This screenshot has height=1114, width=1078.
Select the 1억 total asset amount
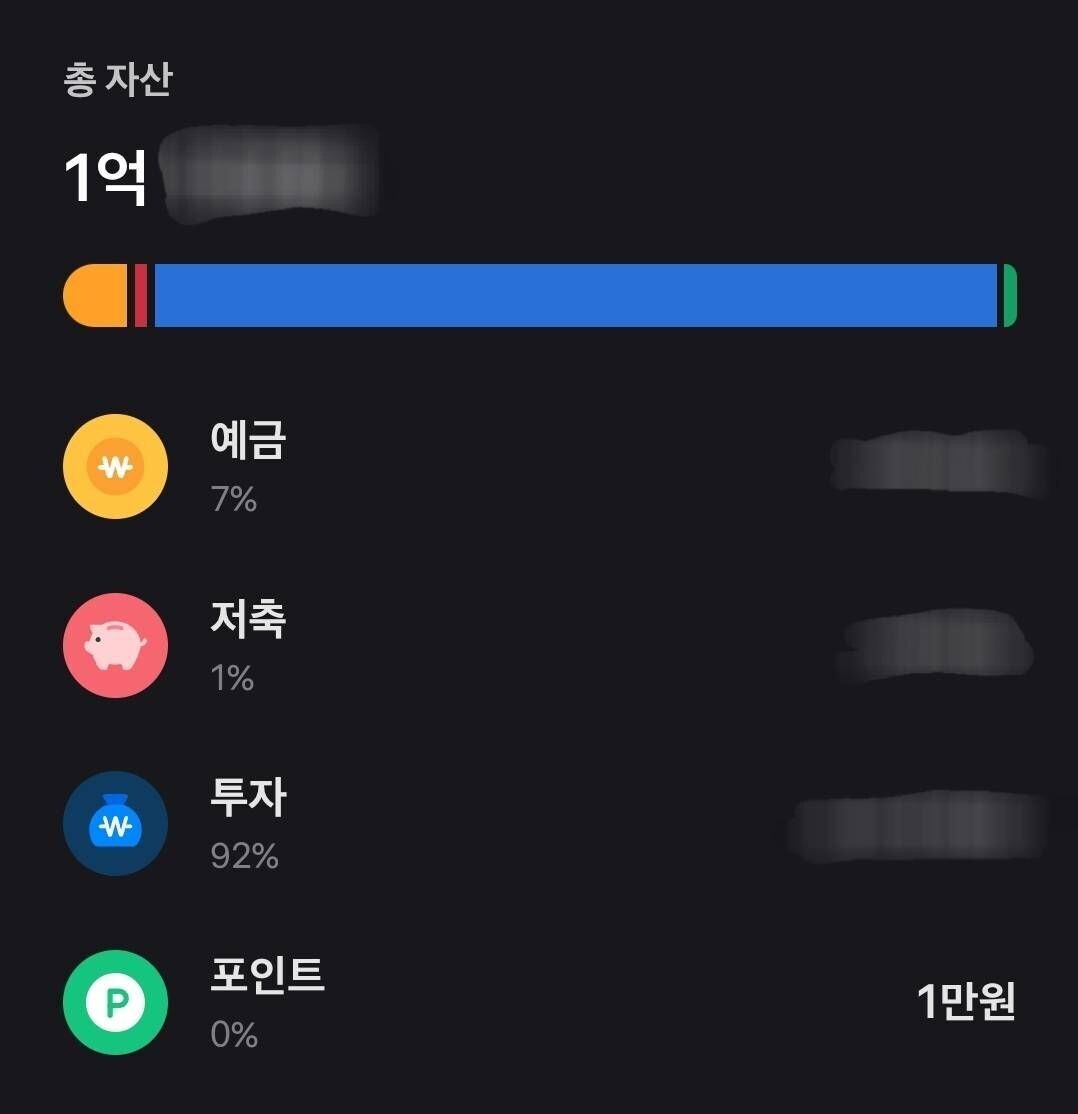(x=104, y=177)
